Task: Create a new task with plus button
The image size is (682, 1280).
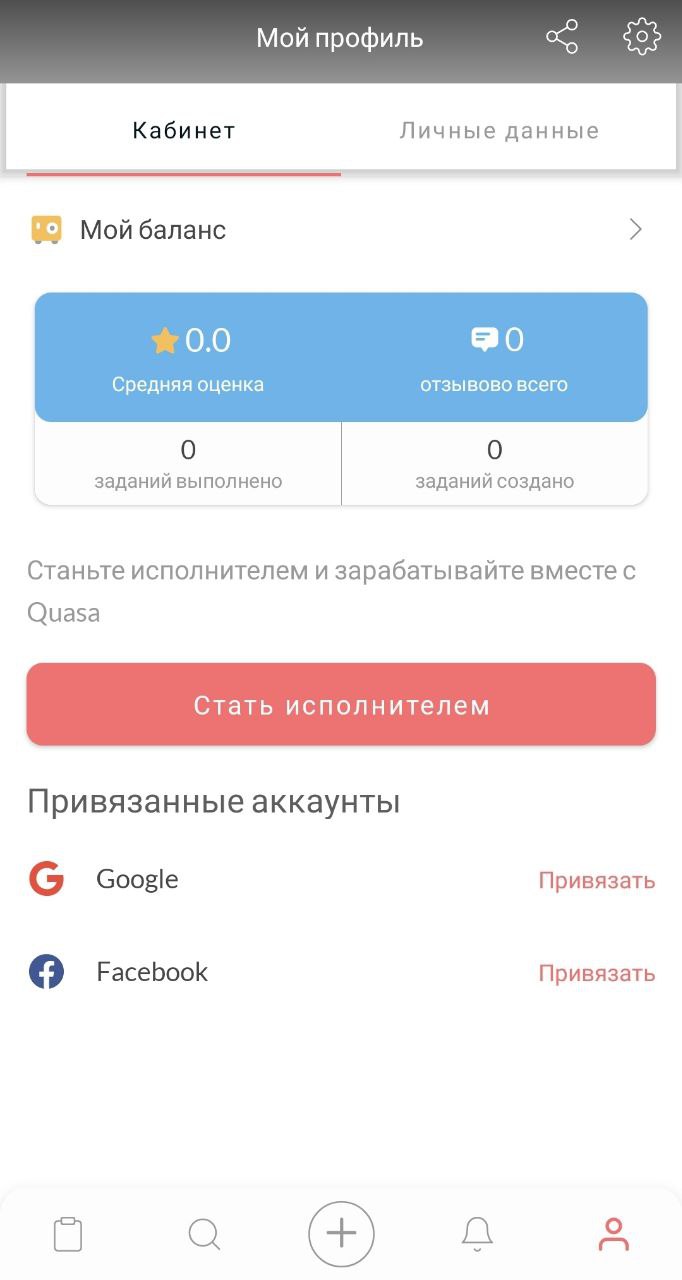Action: pyautogui.click(x=341, y=1234)
